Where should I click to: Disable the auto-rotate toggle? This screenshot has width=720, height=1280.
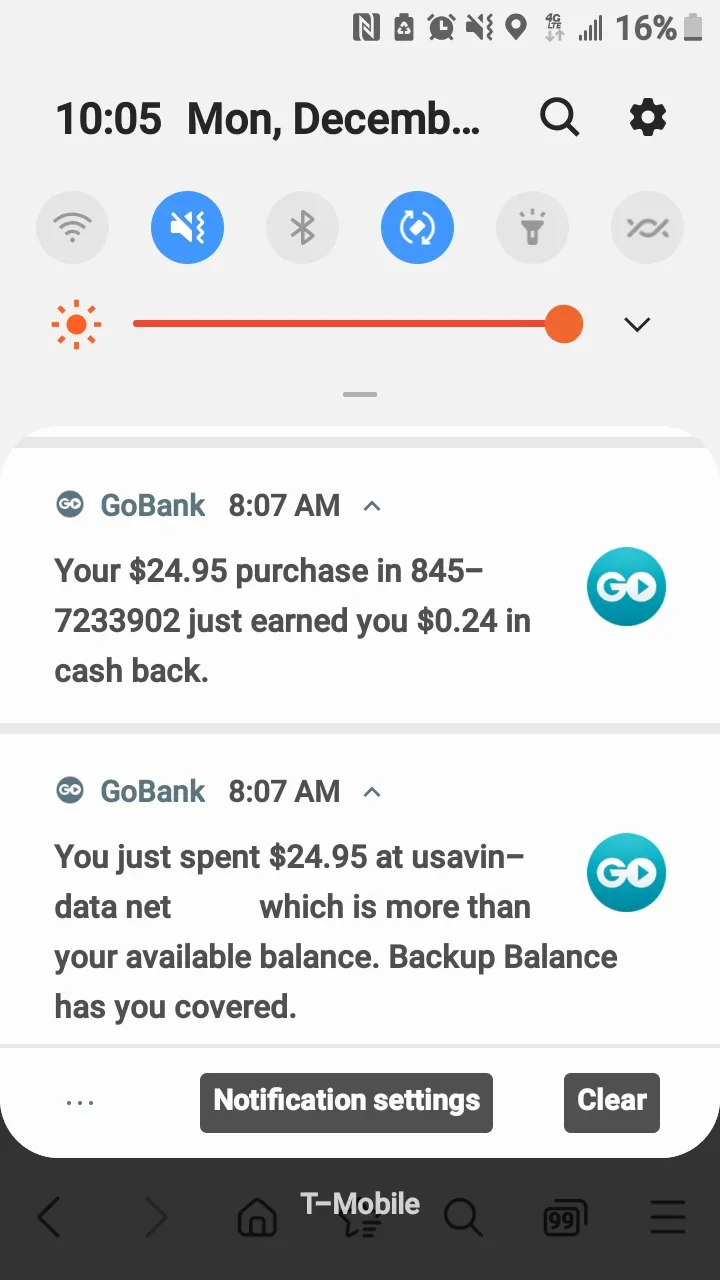click(x=417, y=228)
